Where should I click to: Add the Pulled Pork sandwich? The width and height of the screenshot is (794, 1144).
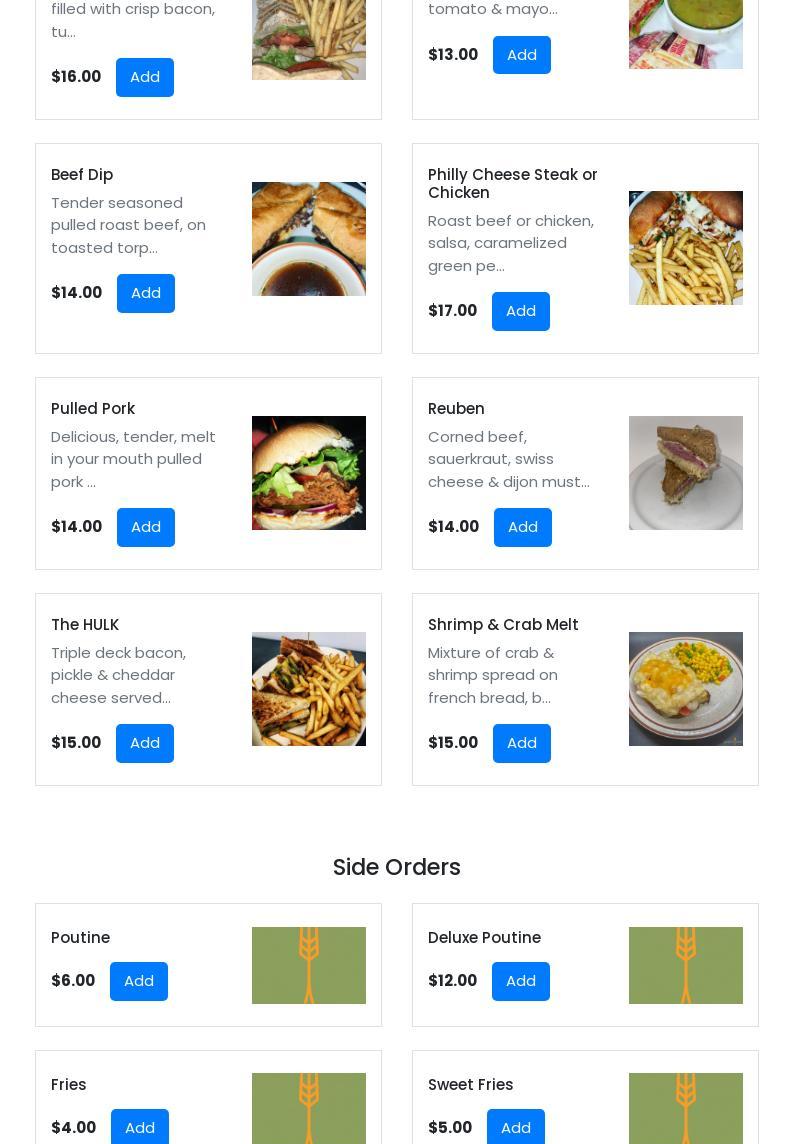(145, 527)
